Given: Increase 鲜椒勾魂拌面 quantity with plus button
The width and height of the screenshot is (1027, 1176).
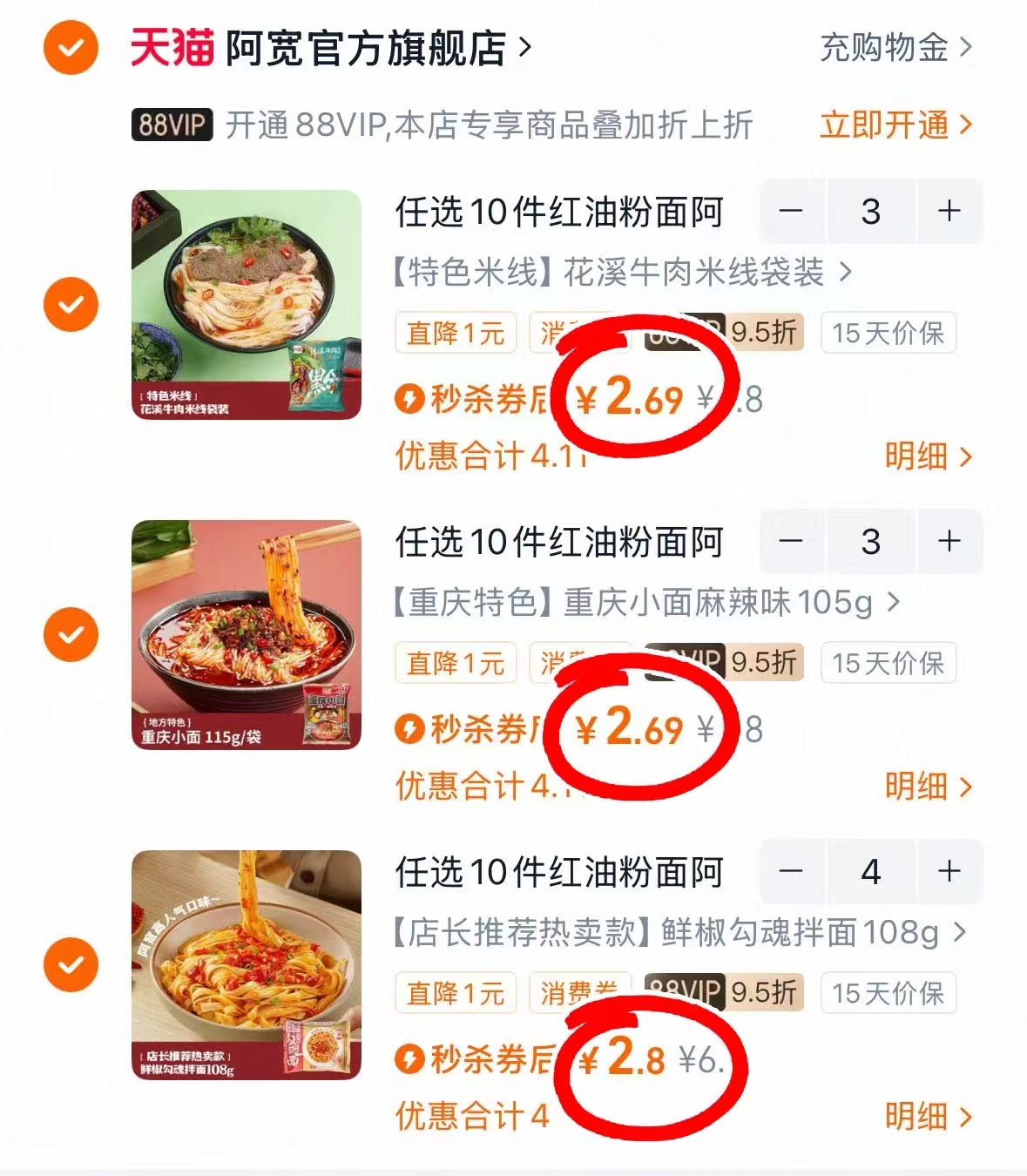Looking at the screenshot, I should [948, 871].
